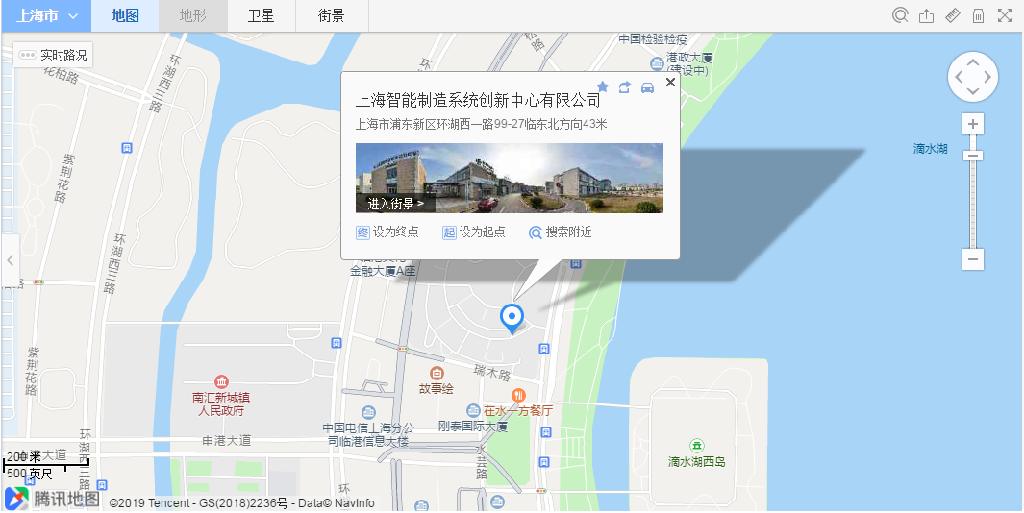Open the search tool in the toolbar
Screen dimensions: 1024x513
point(900,16)
